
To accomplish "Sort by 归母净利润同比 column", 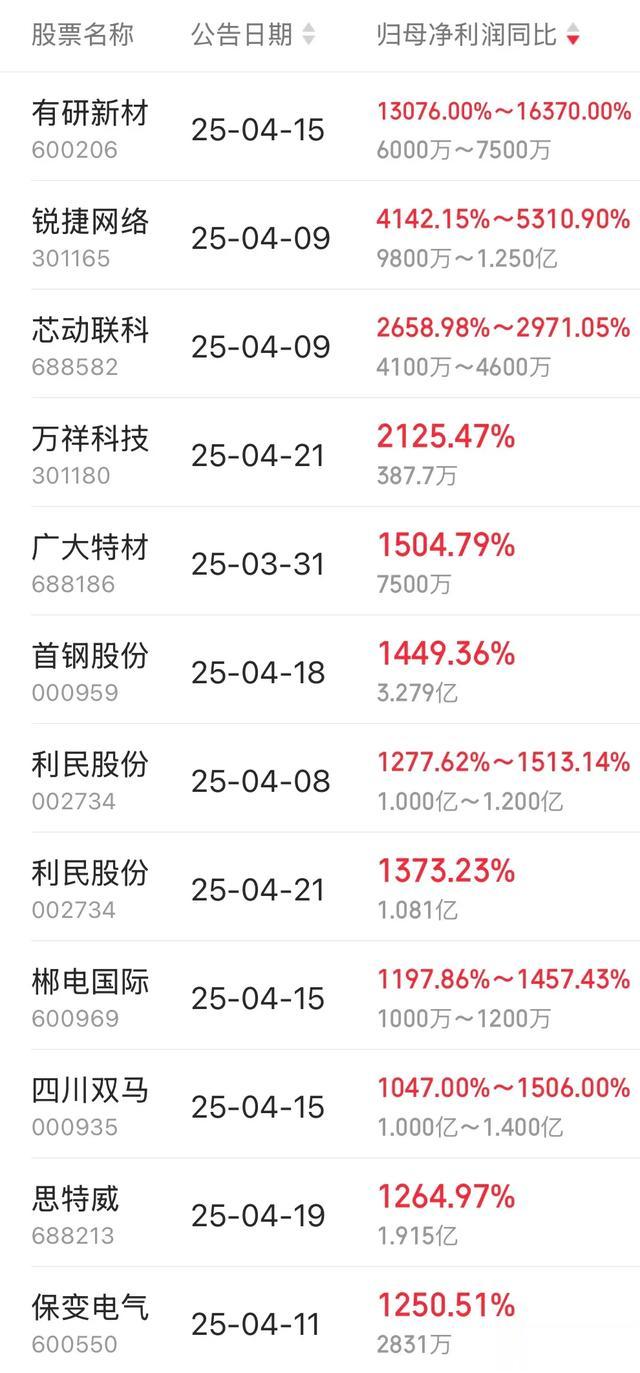I will pyautogui.click(x=478, y=35).
